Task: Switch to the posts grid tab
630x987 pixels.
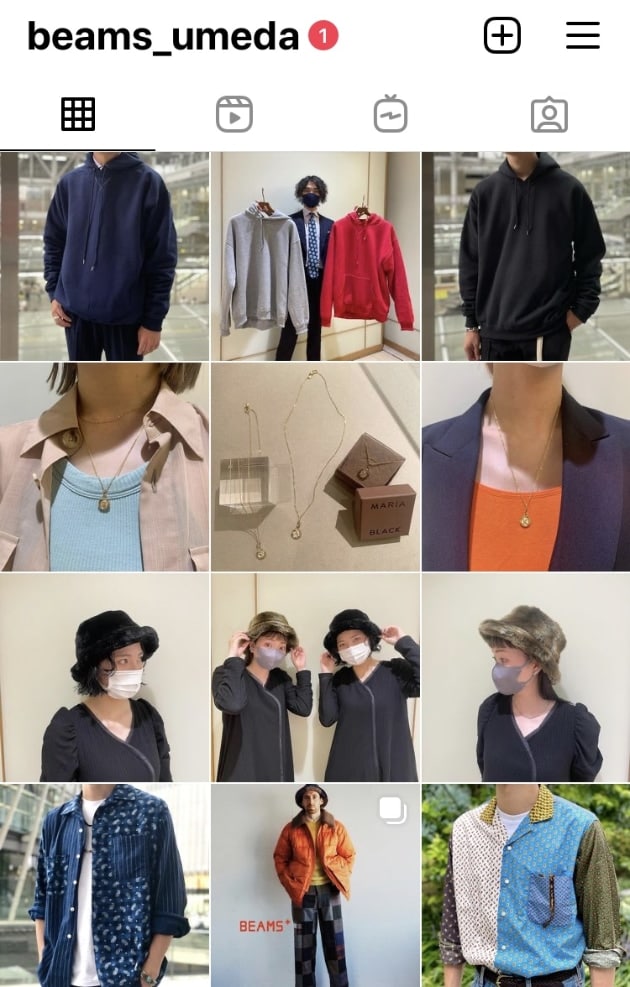Action: [x=78, y=115]
